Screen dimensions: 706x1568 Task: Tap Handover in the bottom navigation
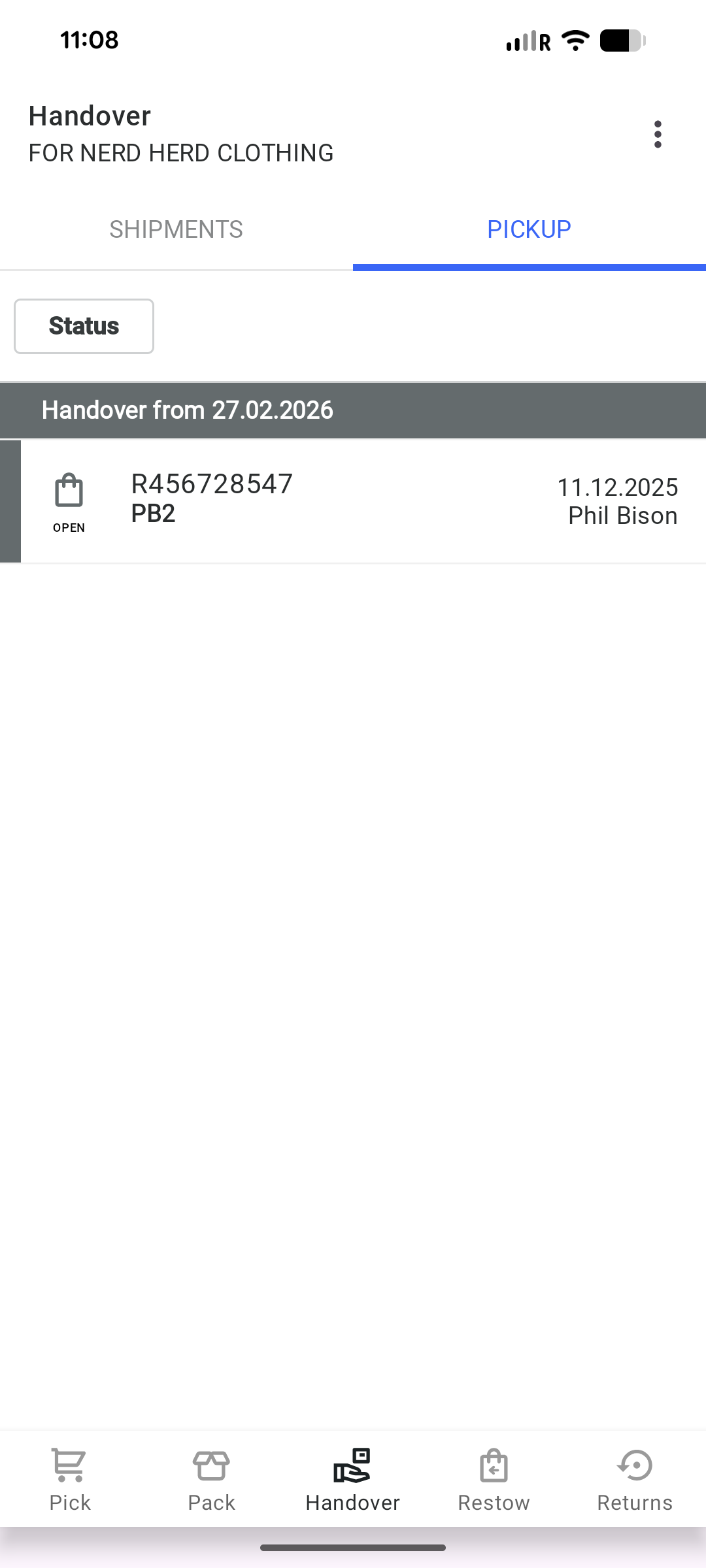coord(352,1480)
